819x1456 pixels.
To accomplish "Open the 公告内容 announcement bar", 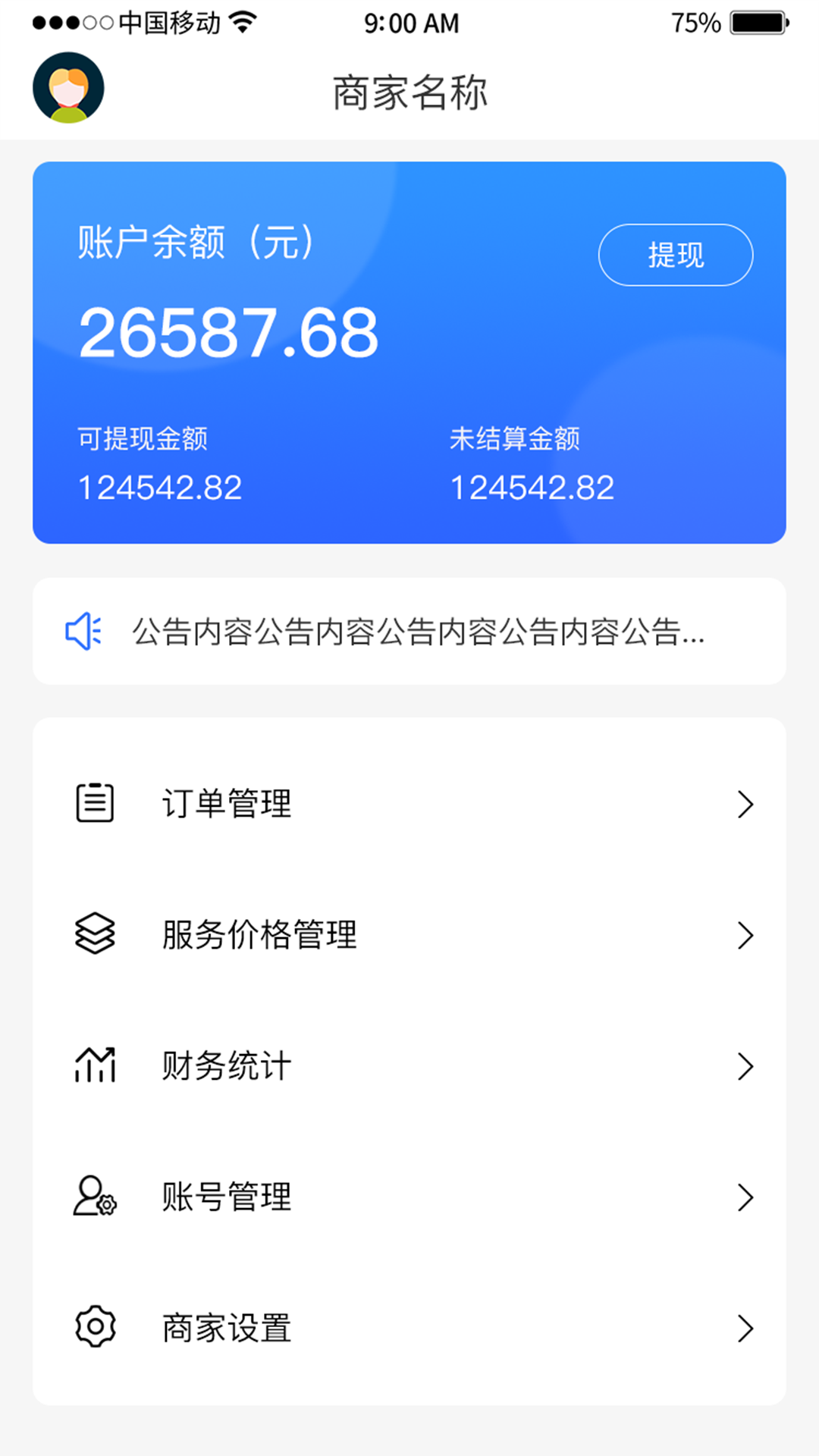I will [409, 632].
